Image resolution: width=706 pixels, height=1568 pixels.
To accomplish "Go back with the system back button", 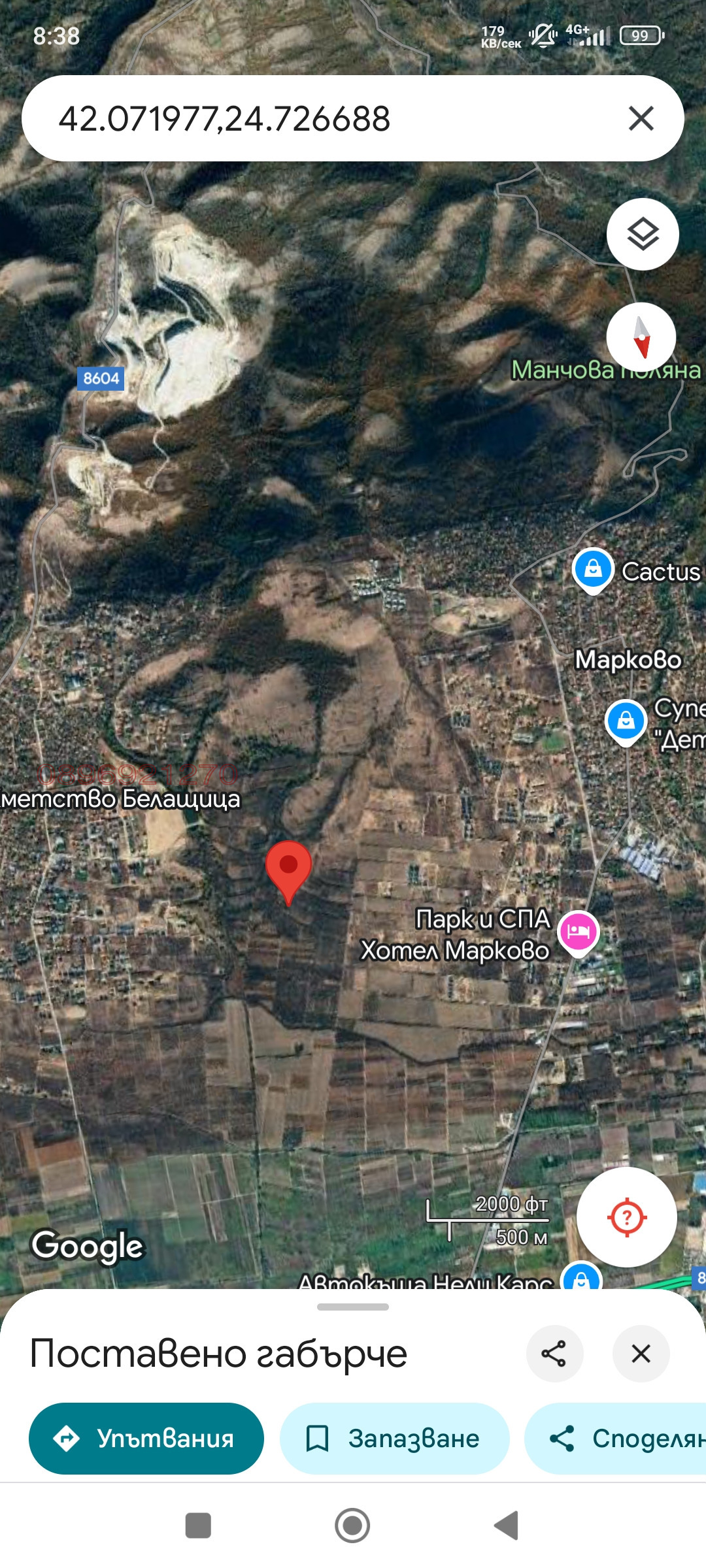I will (507, 1526).
